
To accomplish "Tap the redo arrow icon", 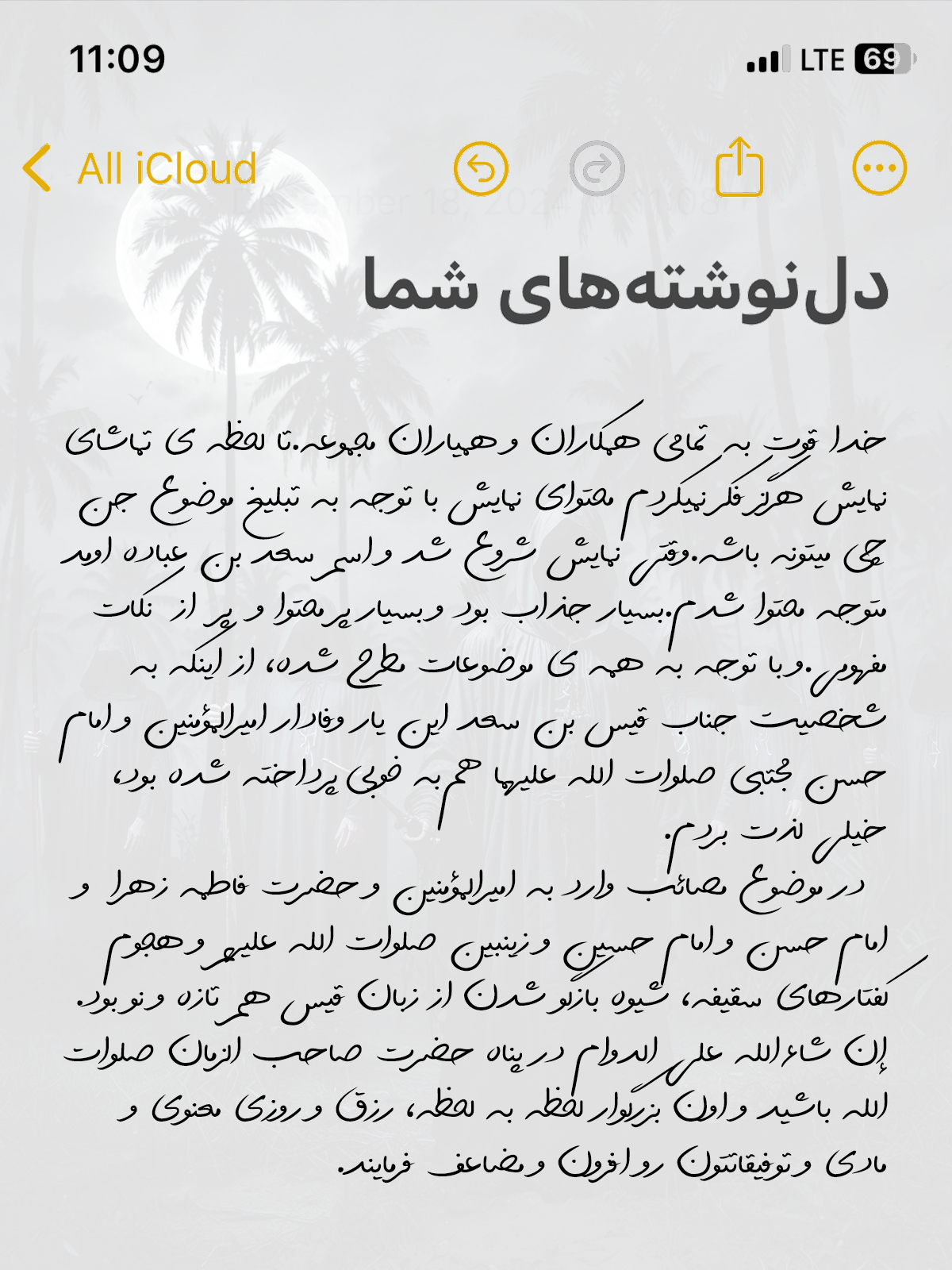I will [x=597, y=168].
